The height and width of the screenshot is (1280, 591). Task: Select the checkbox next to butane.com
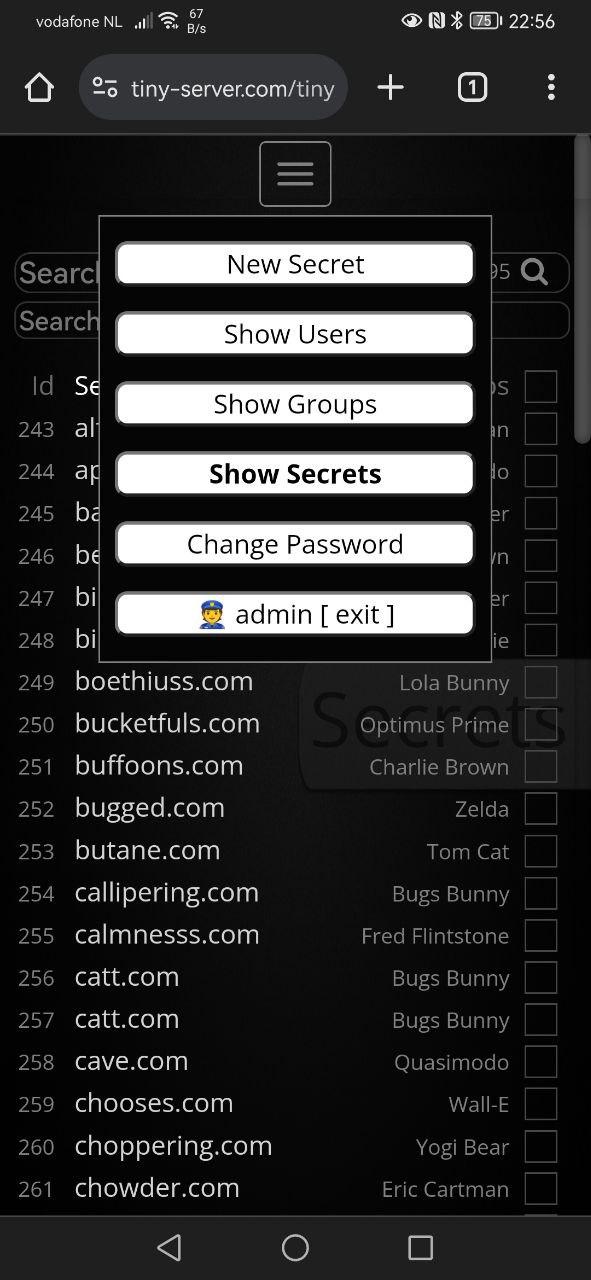click(541, 851)
